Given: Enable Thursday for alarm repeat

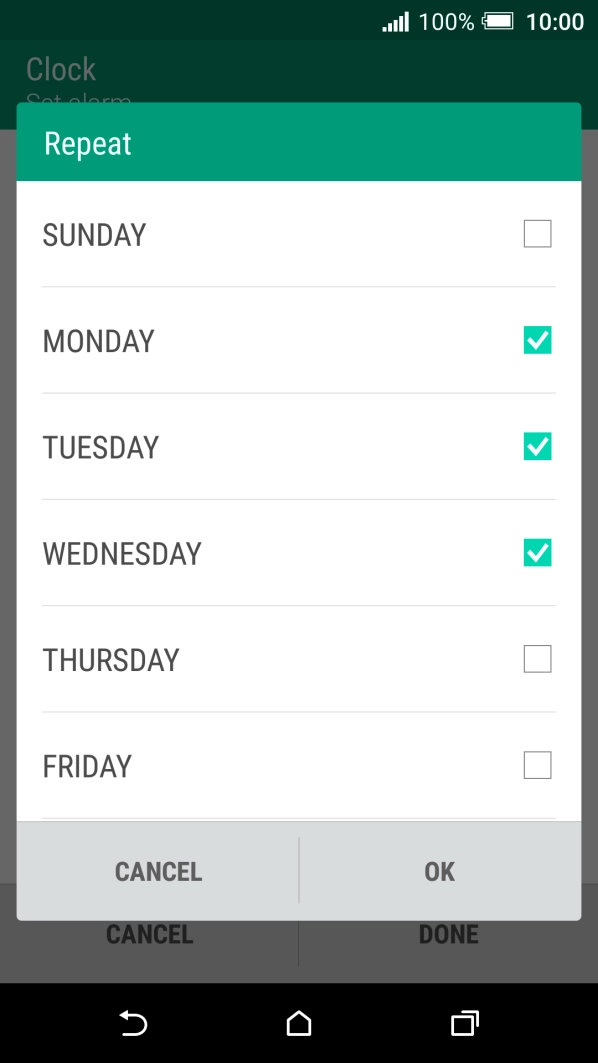Looking at the screenshot, I should [537, 659].
